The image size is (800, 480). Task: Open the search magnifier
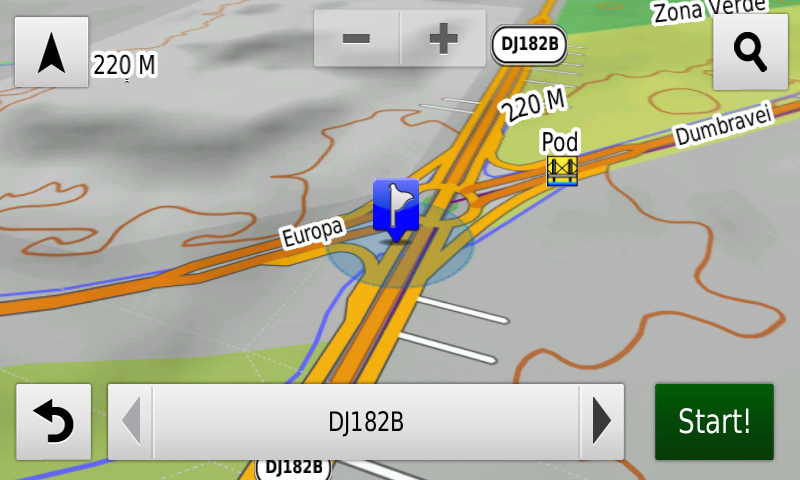pyautogui.click(x=750, y=52)
